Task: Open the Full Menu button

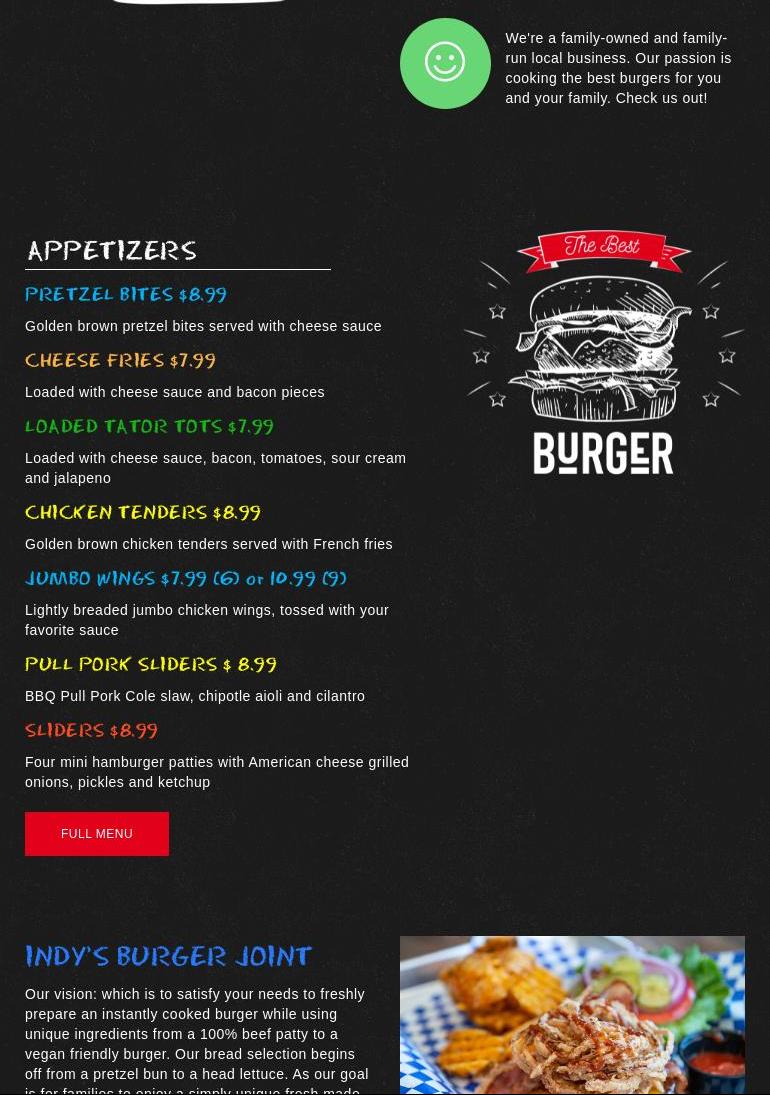Action: click(97, 834)
